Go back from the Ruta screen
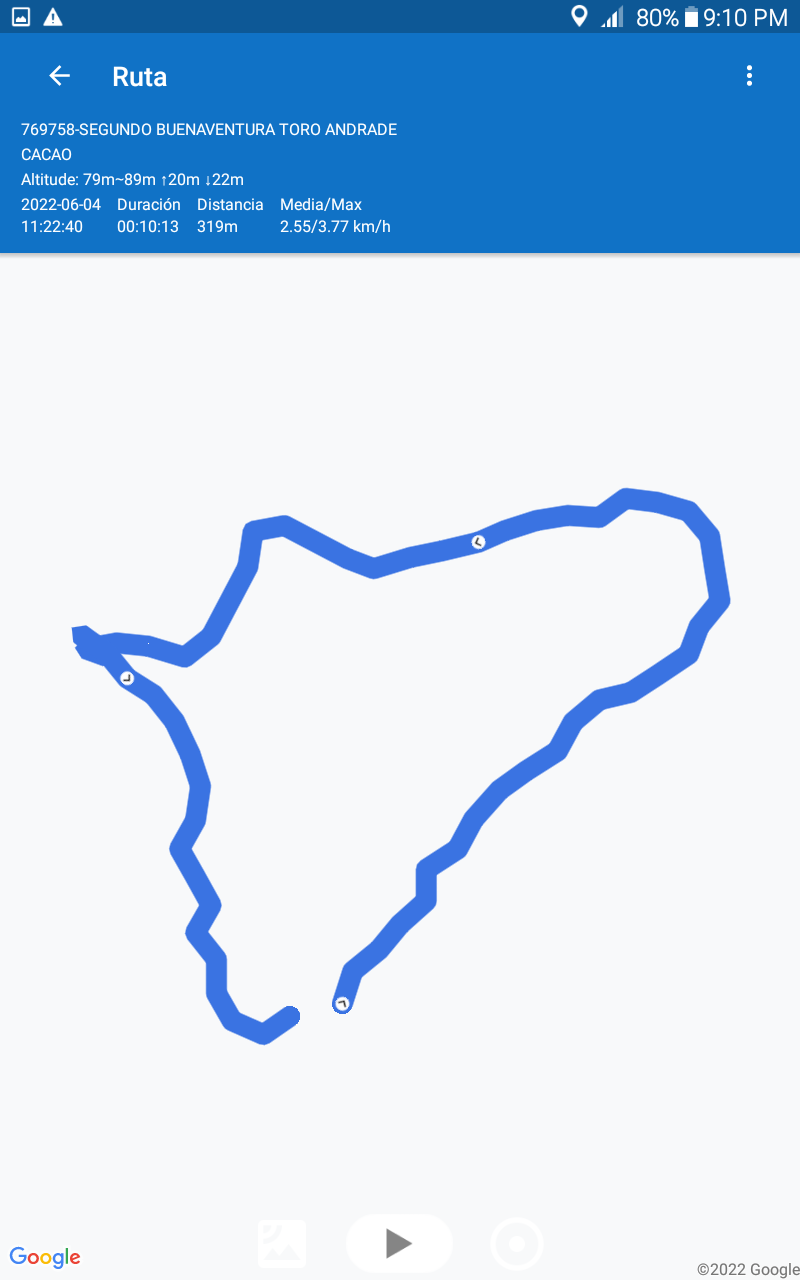 (59, 76)
